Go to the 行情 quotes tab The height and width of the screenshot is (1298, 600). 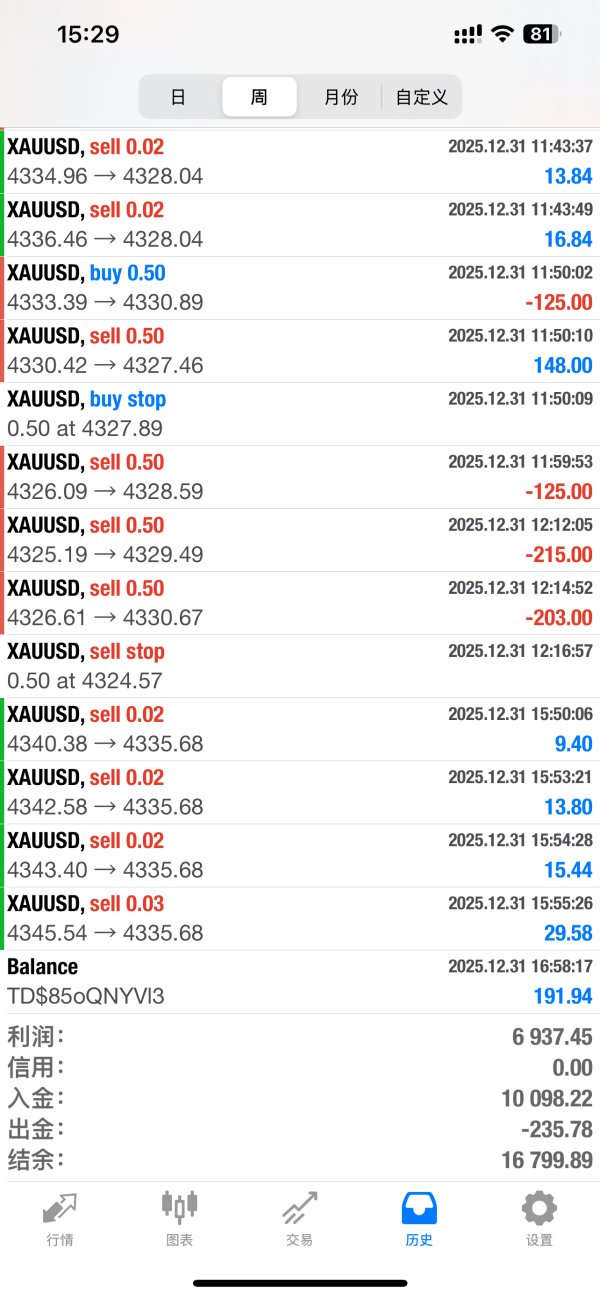59,1218
